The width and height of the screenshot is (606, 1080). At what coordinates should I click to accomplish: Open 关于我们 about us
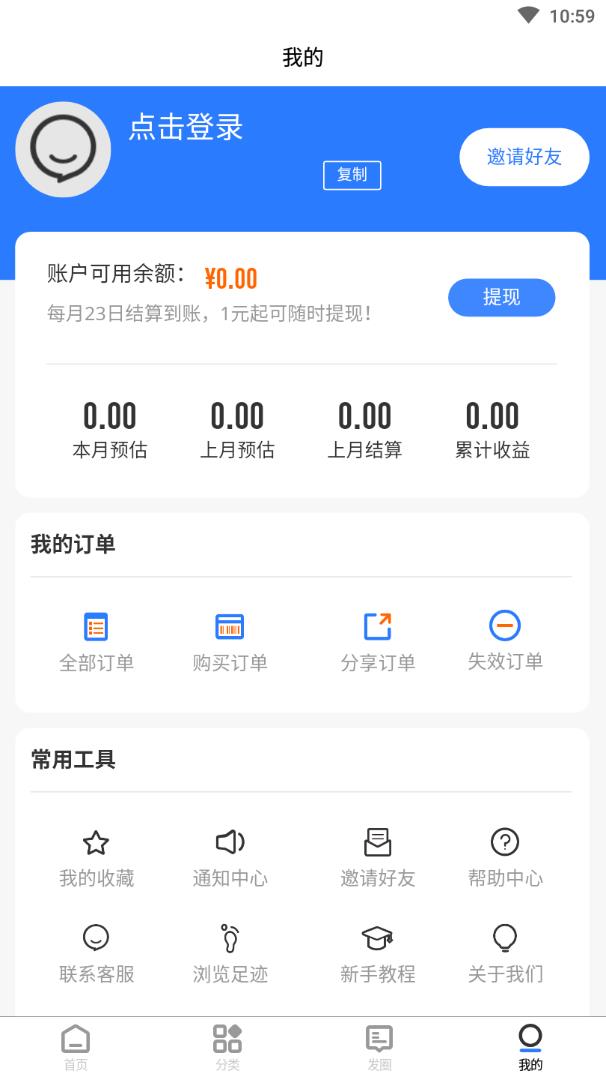coord(505,954)
